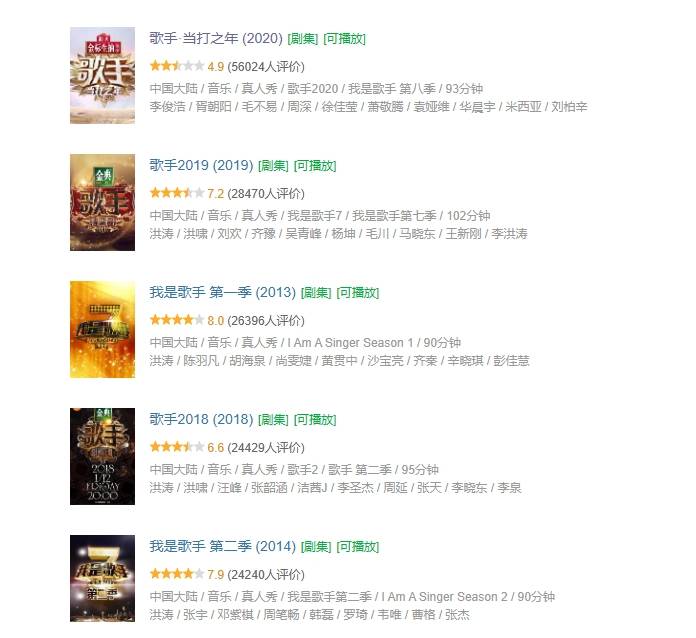The image size is (696, 638).
Task: Tap [可播放] next to 我是歌手 第二季
Action: coord(358,547)
